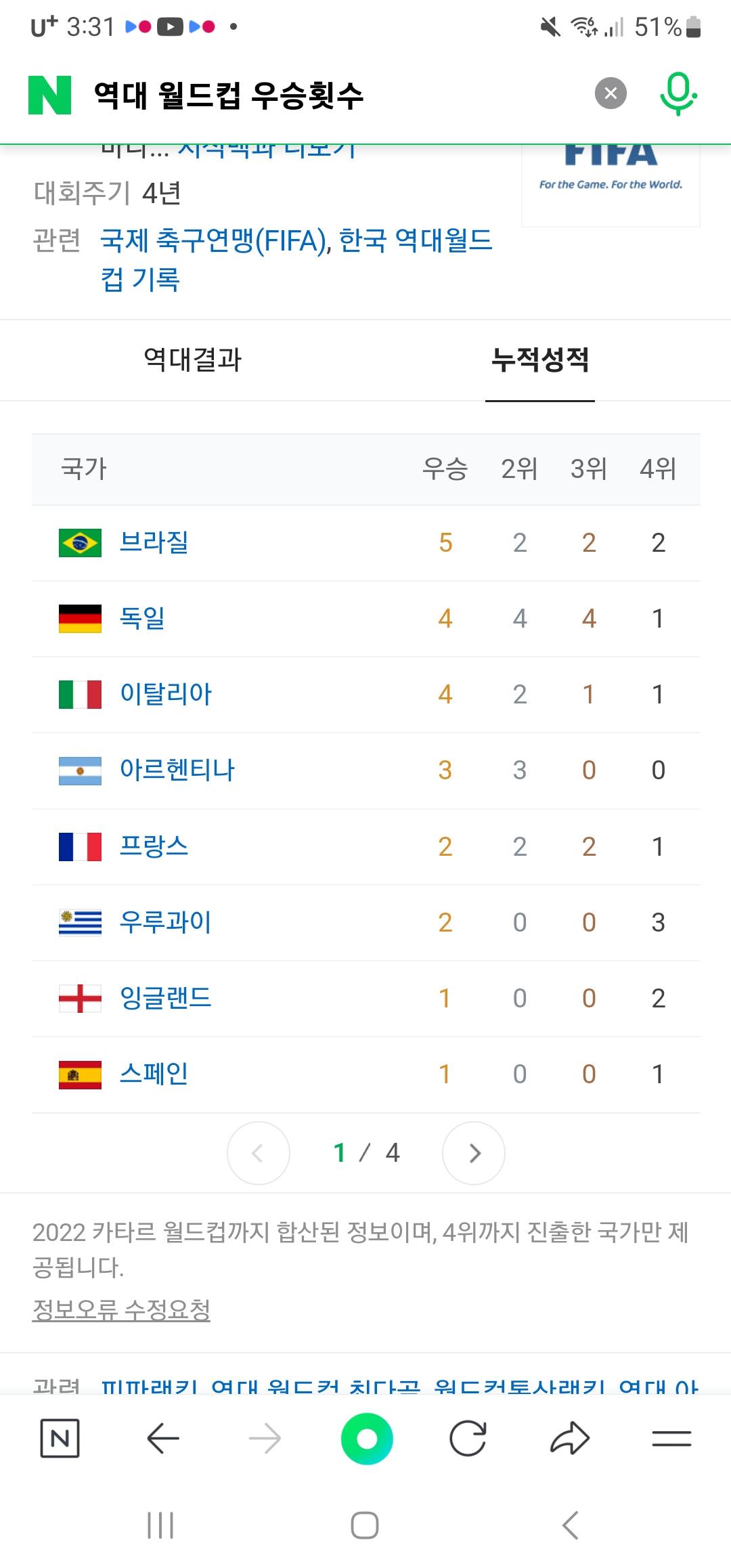Open the 국제 축구연맹(FIFA) related link
731x1568 pixels.
coord(215,240)
